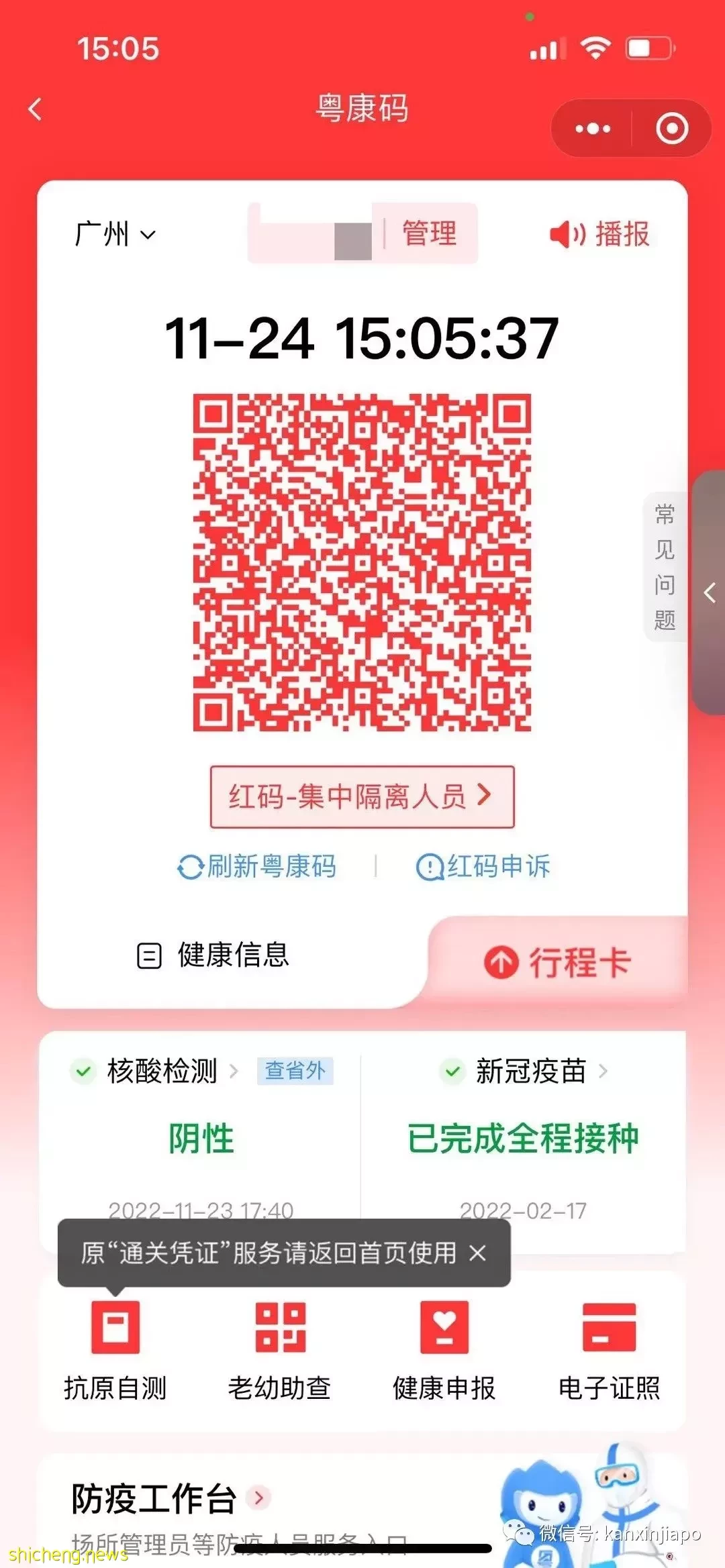725x1568 pixels.
Task: Open the mini program overflow menu
Action: (x=592, y=129)
